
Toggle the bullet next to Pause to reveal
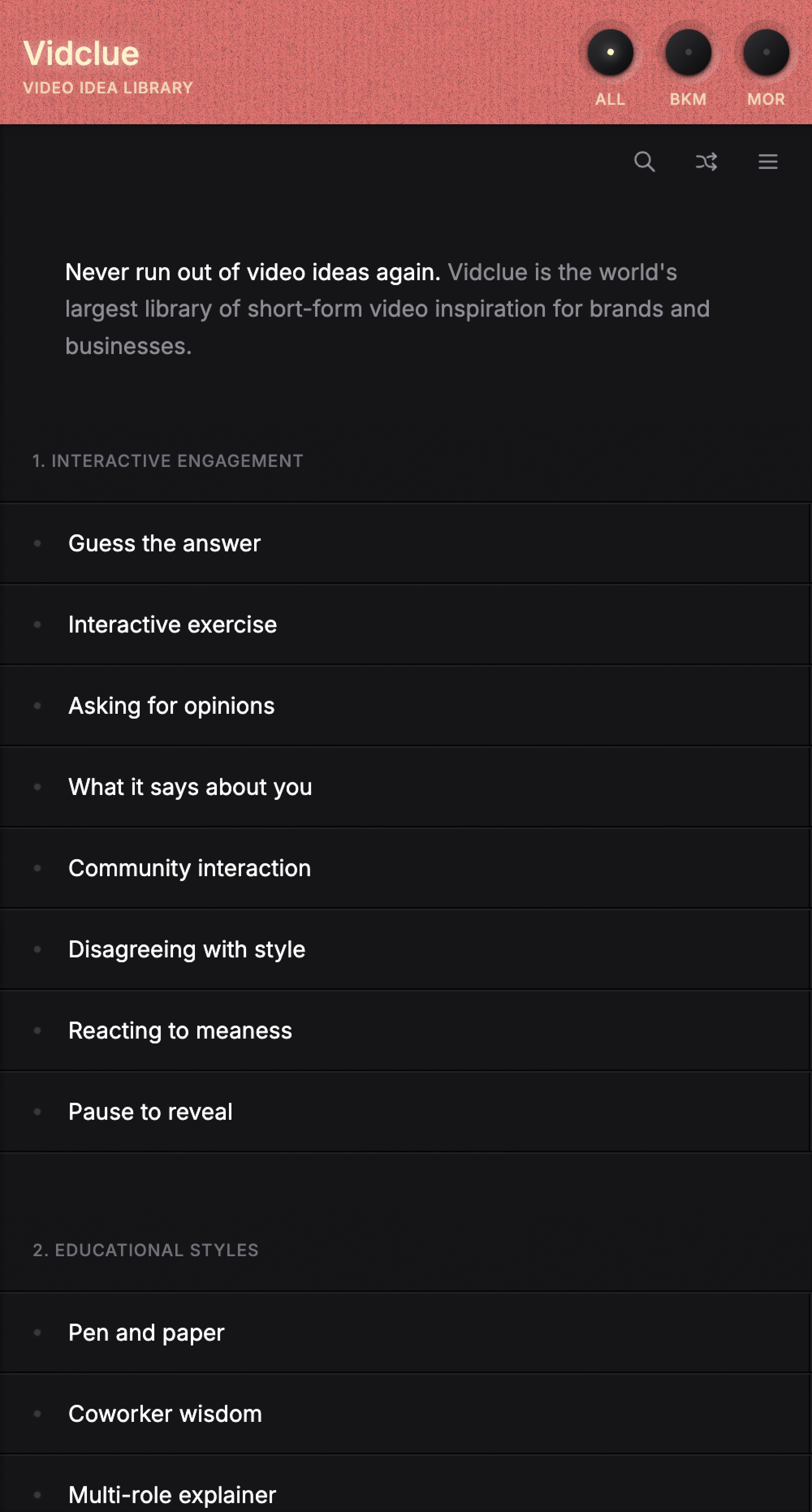pyautogui.click(x=39, y=1111)
